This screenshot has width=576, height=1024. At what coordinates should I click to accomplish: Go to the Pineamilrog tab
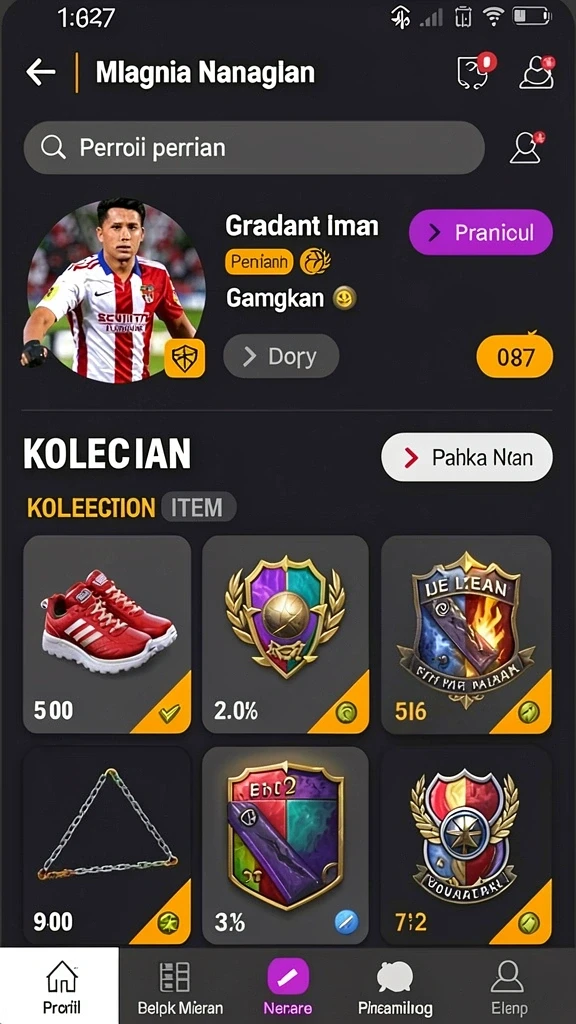[395, 986]
